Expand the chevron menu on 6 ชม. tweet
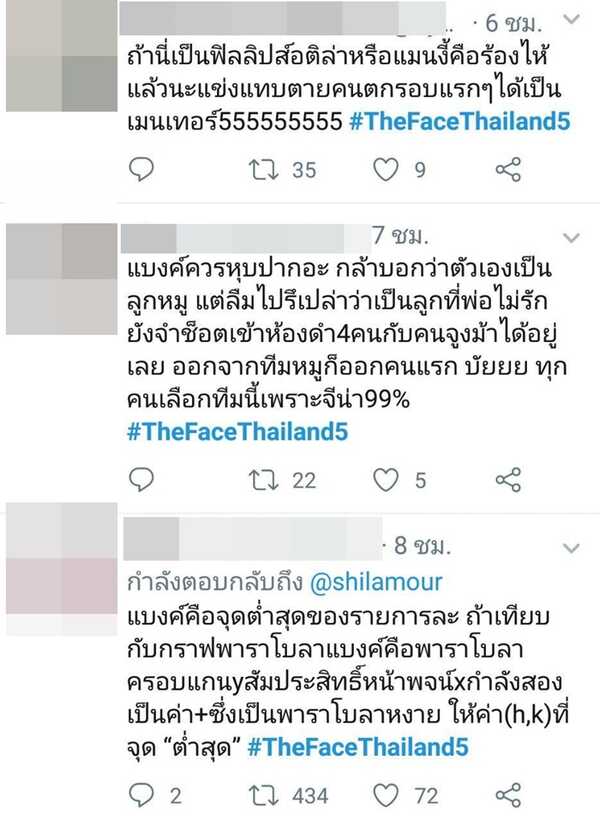Viewport: 600px width, 821px height. click(x=569, y=19)
